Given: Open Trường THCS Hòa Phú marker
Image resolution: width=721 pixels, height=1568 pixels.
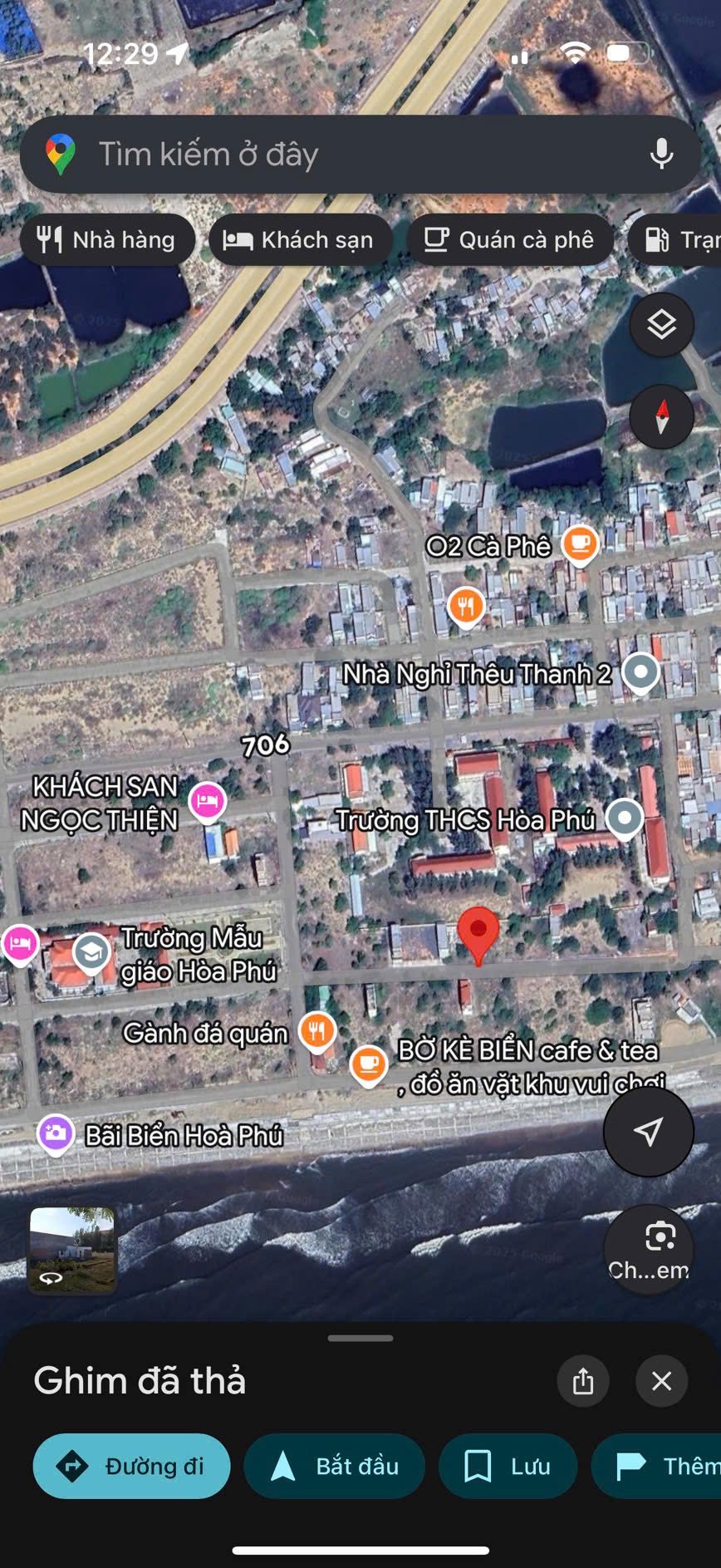Looking at the screenshot, I should coord(625,818).
